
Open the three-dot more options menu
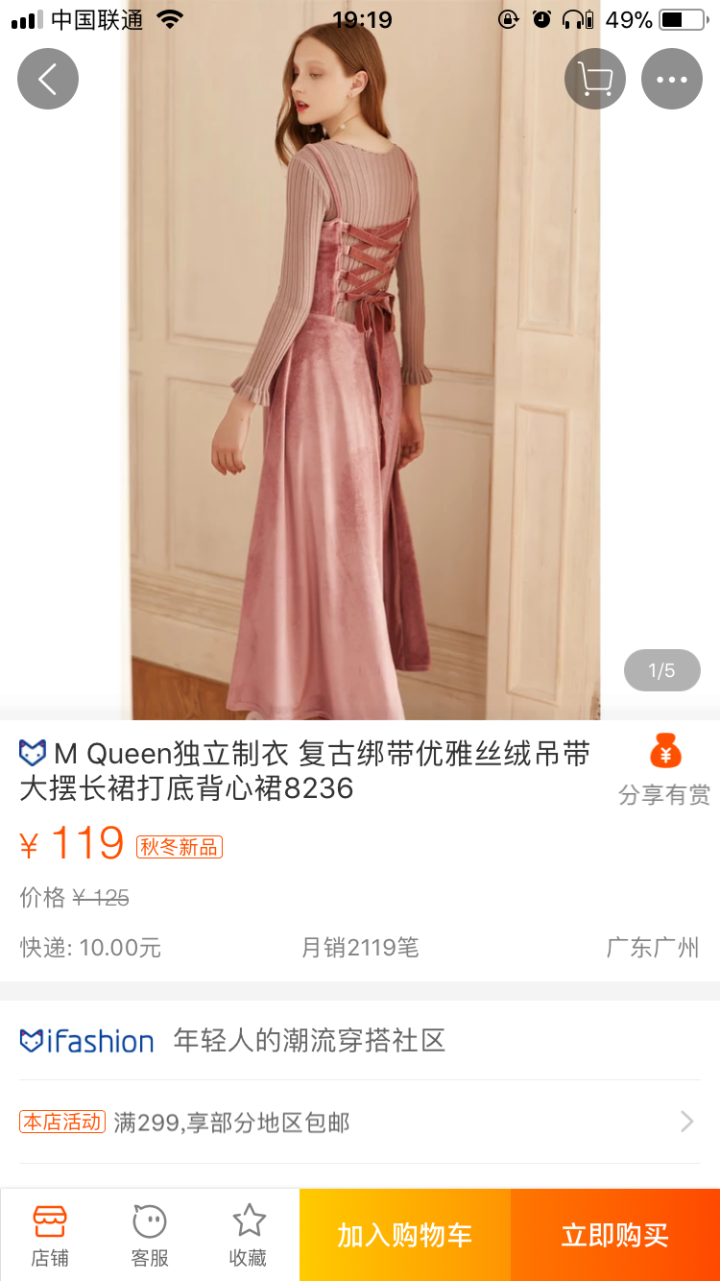671,79
